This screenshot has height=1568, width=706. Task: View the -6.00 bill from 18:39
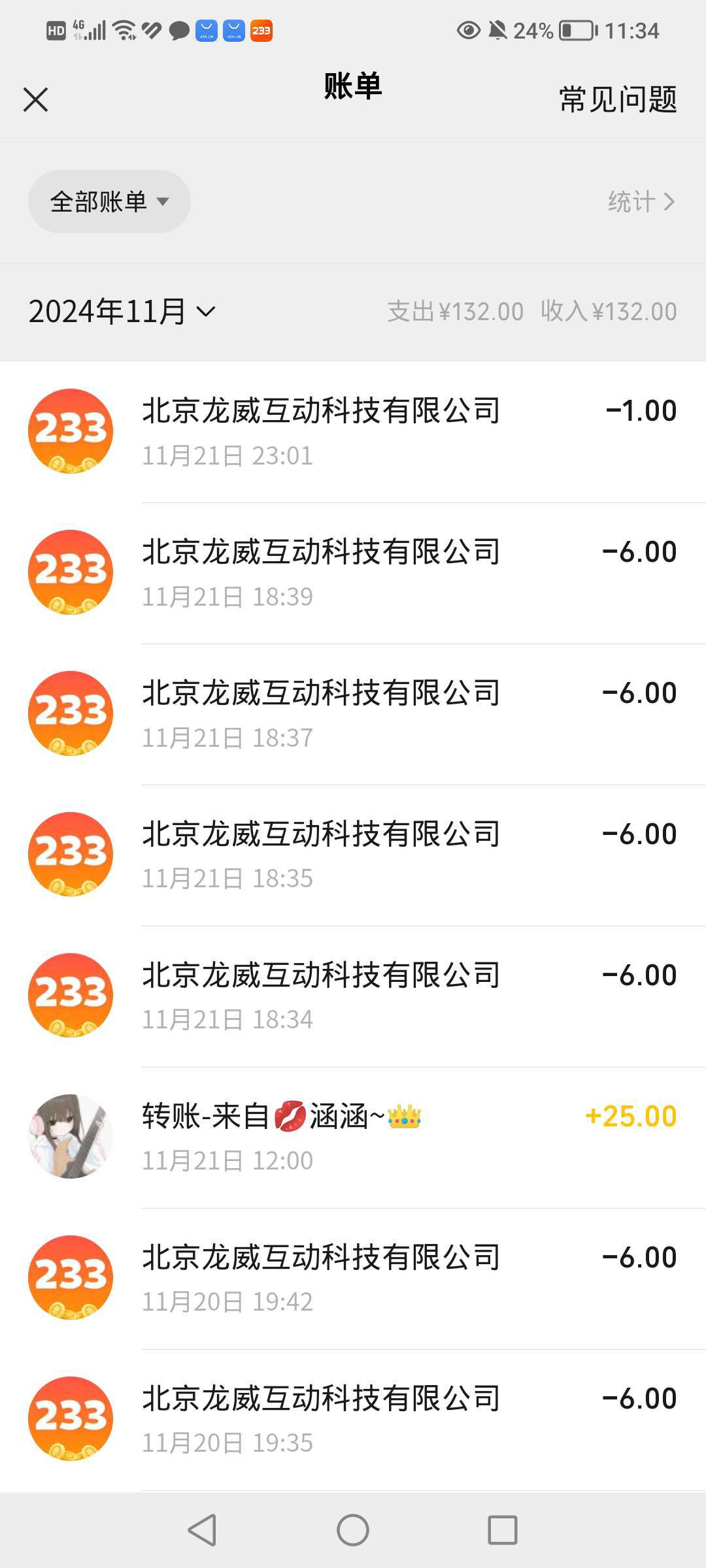click(x=353, y=573)
